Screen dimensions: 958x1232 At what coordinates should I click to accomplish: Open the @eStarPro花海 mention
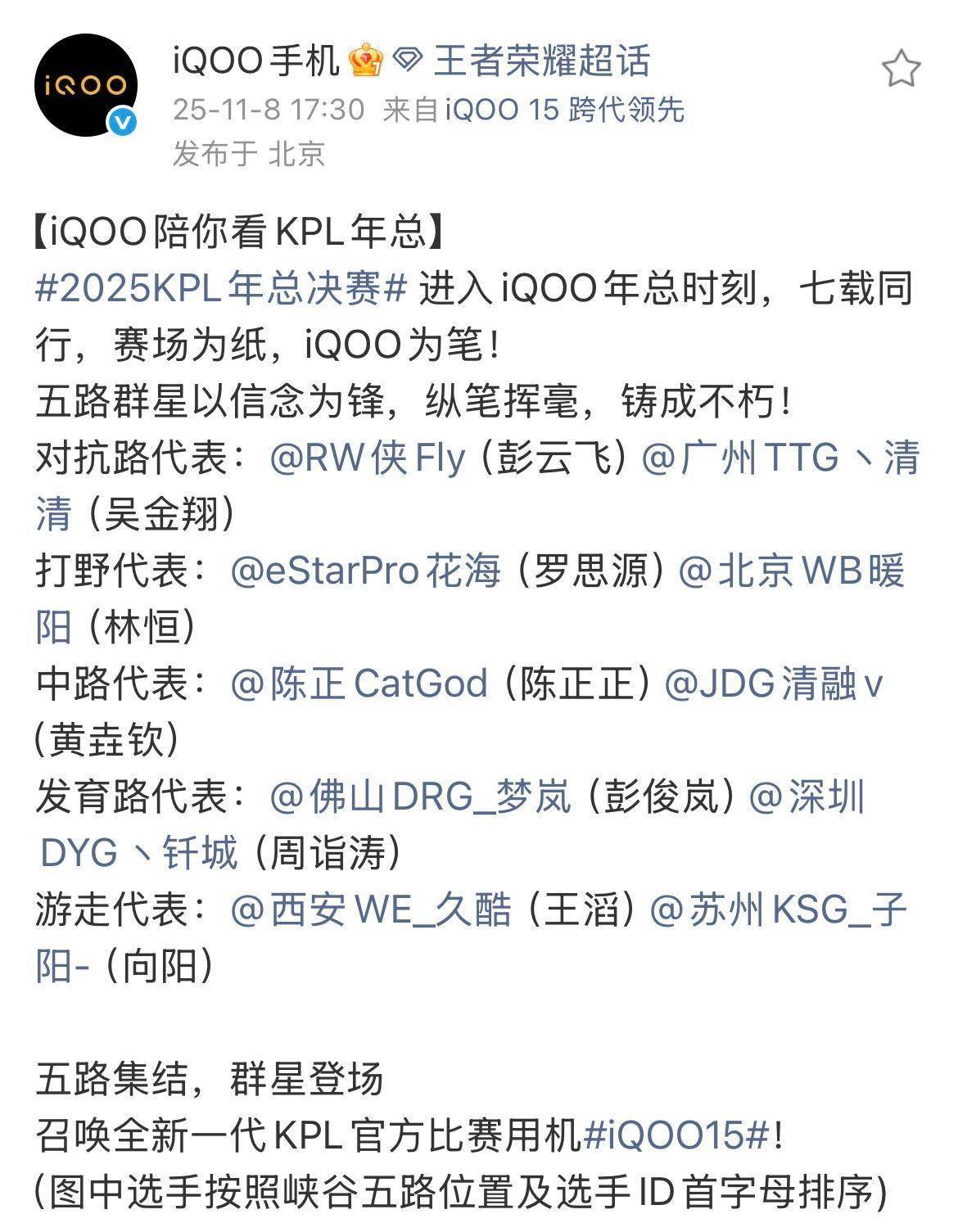tap(365, 571)
